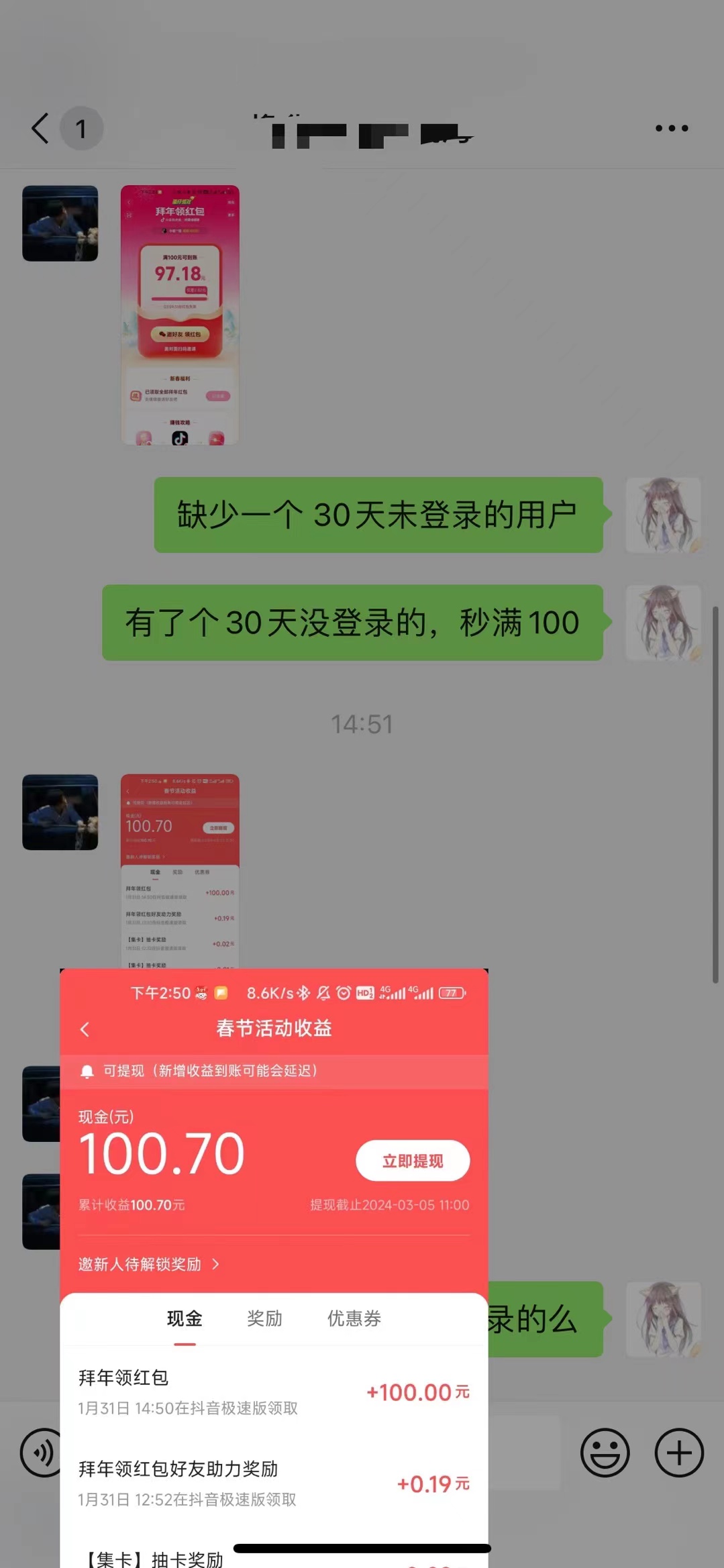View the contact's avatar beside the first image
This screenshot has height=1568, width=724.
[60, 223]
